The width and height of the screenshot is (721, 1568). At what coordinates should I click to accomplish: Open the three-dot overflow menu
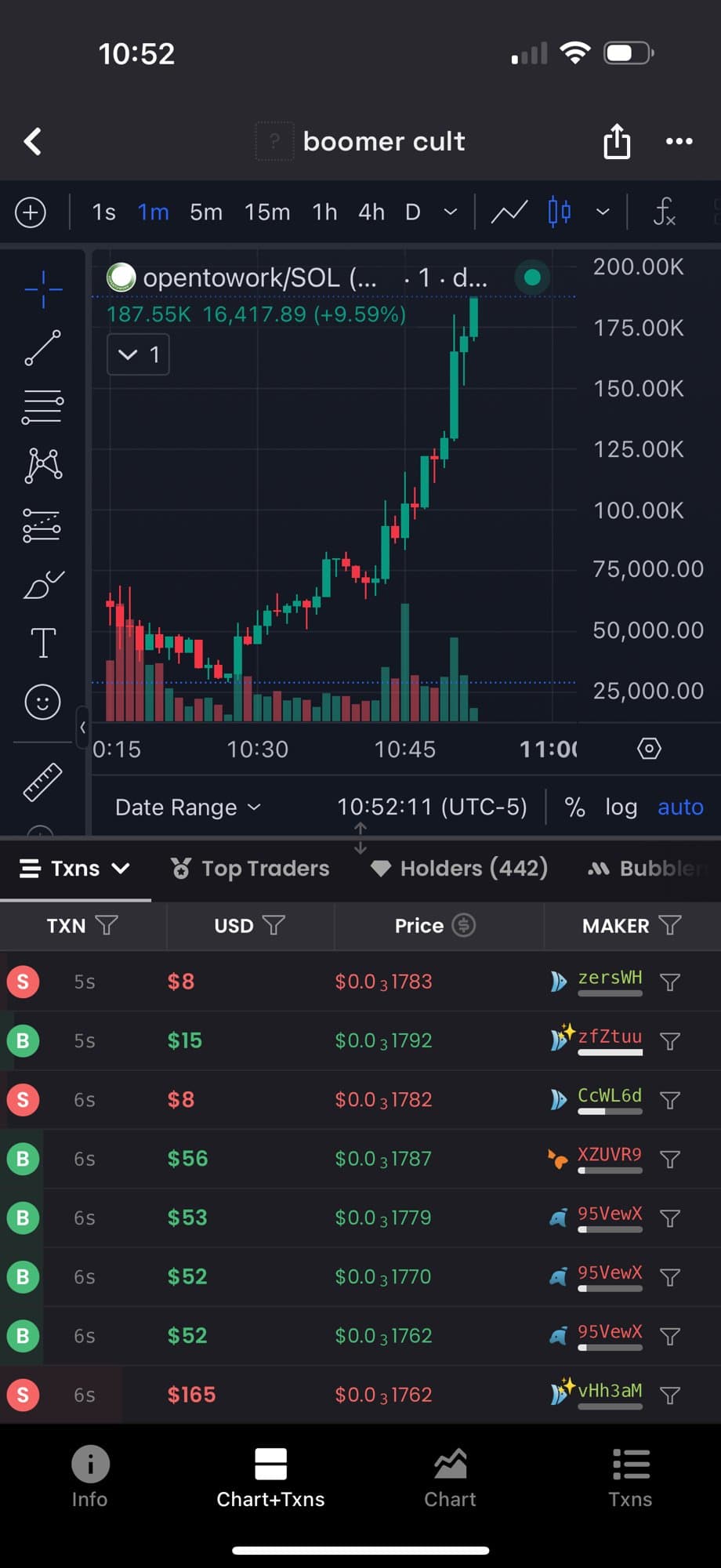[x=679, y=141]
